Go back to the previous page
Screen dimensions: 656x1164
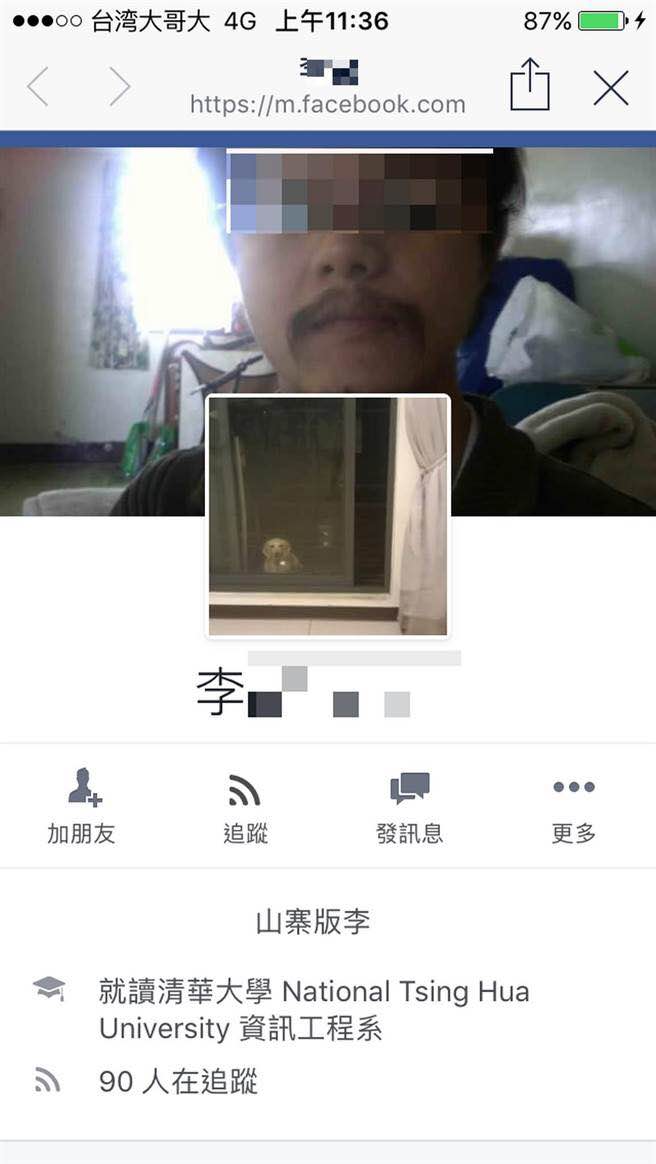(38, 88)
